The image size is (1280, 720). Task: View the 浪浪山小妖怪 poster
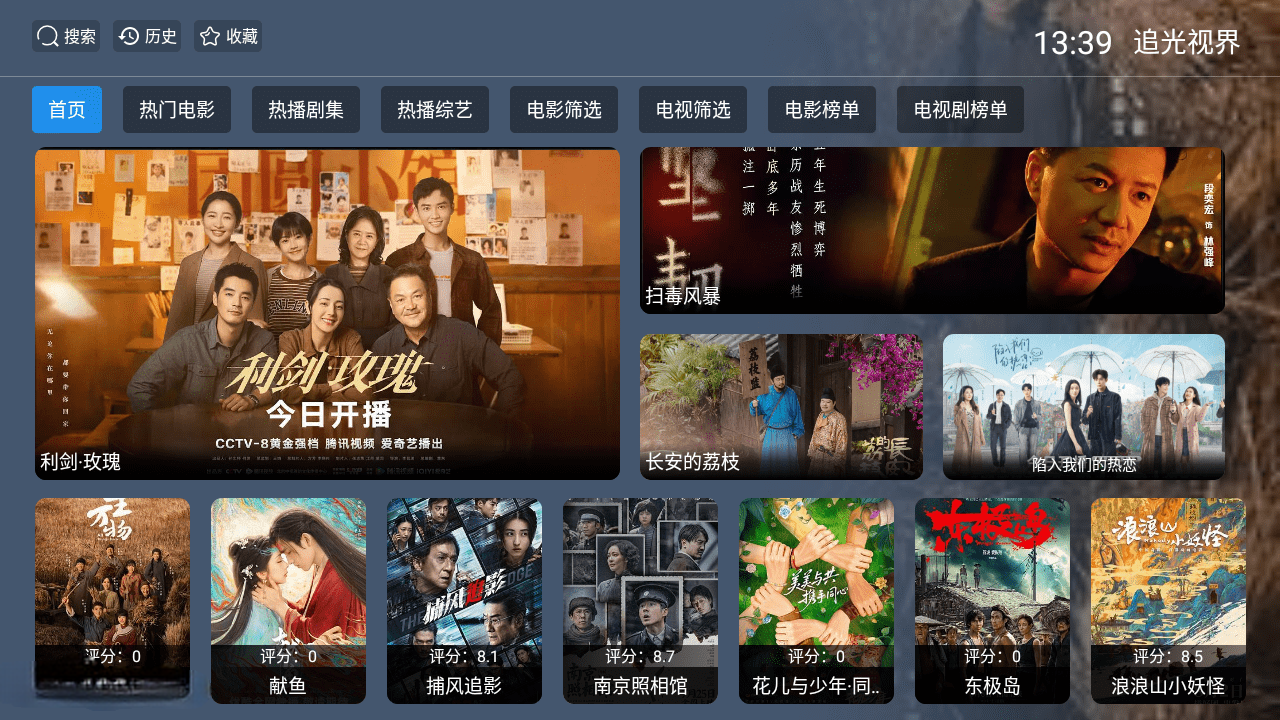click(x=1168, y=600)
